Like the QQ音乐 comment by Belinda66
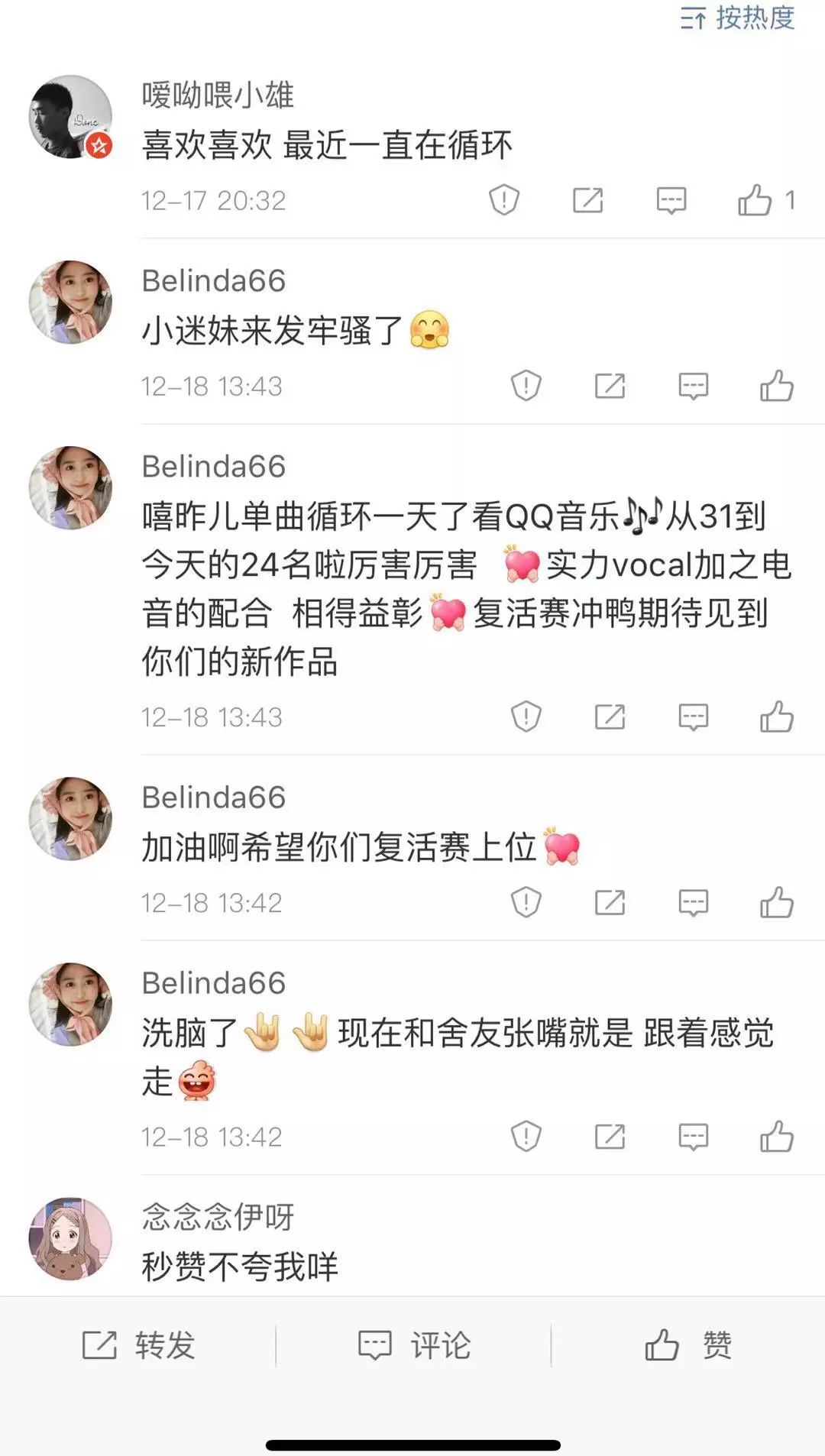Viewport: 825px width, 1456px height. 776,717
